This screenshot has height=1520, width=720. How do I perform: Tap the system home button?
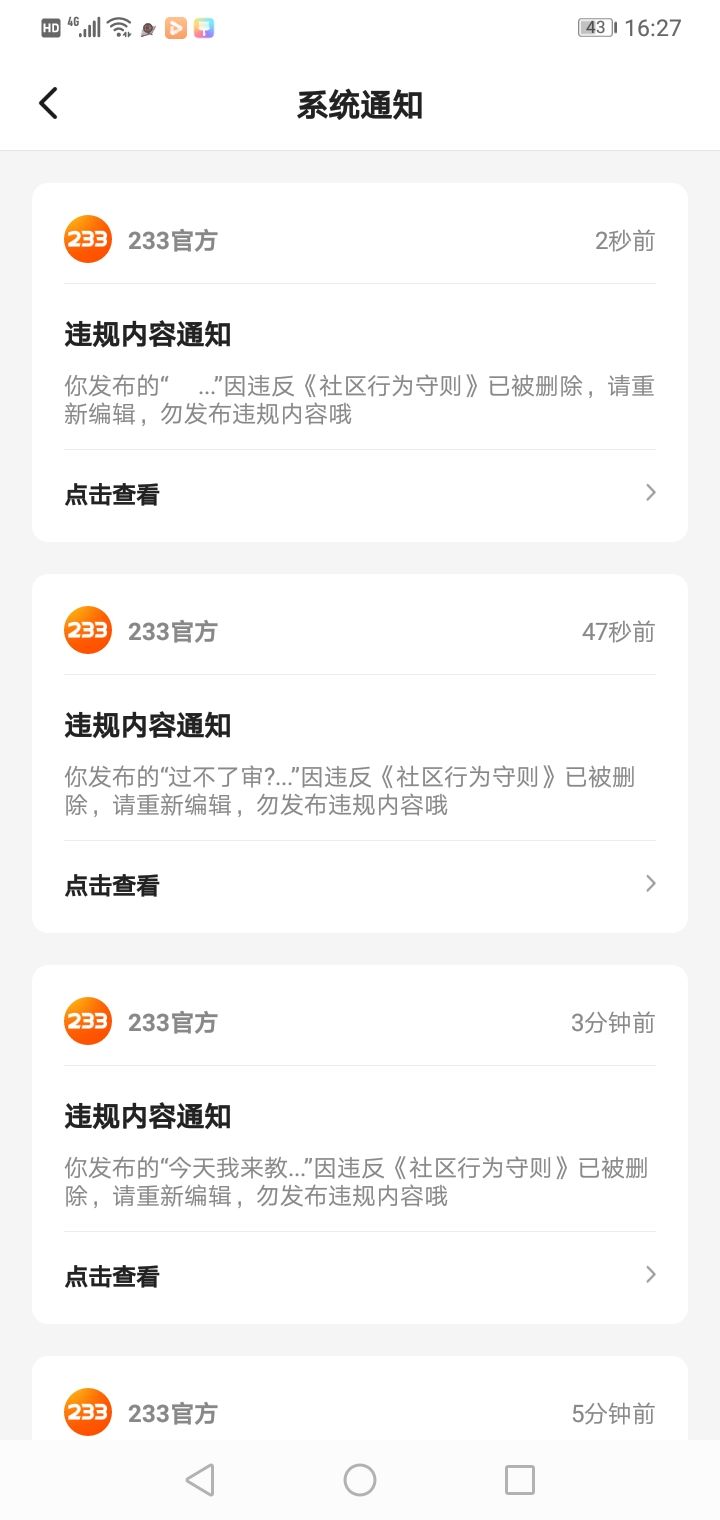click(x=360, y=1480)
